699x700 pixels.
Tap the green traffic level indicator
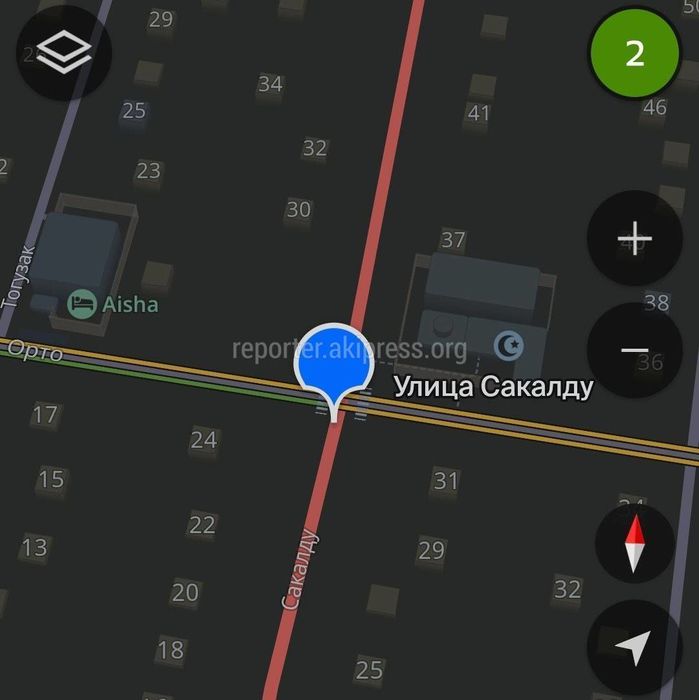[635, 54]
